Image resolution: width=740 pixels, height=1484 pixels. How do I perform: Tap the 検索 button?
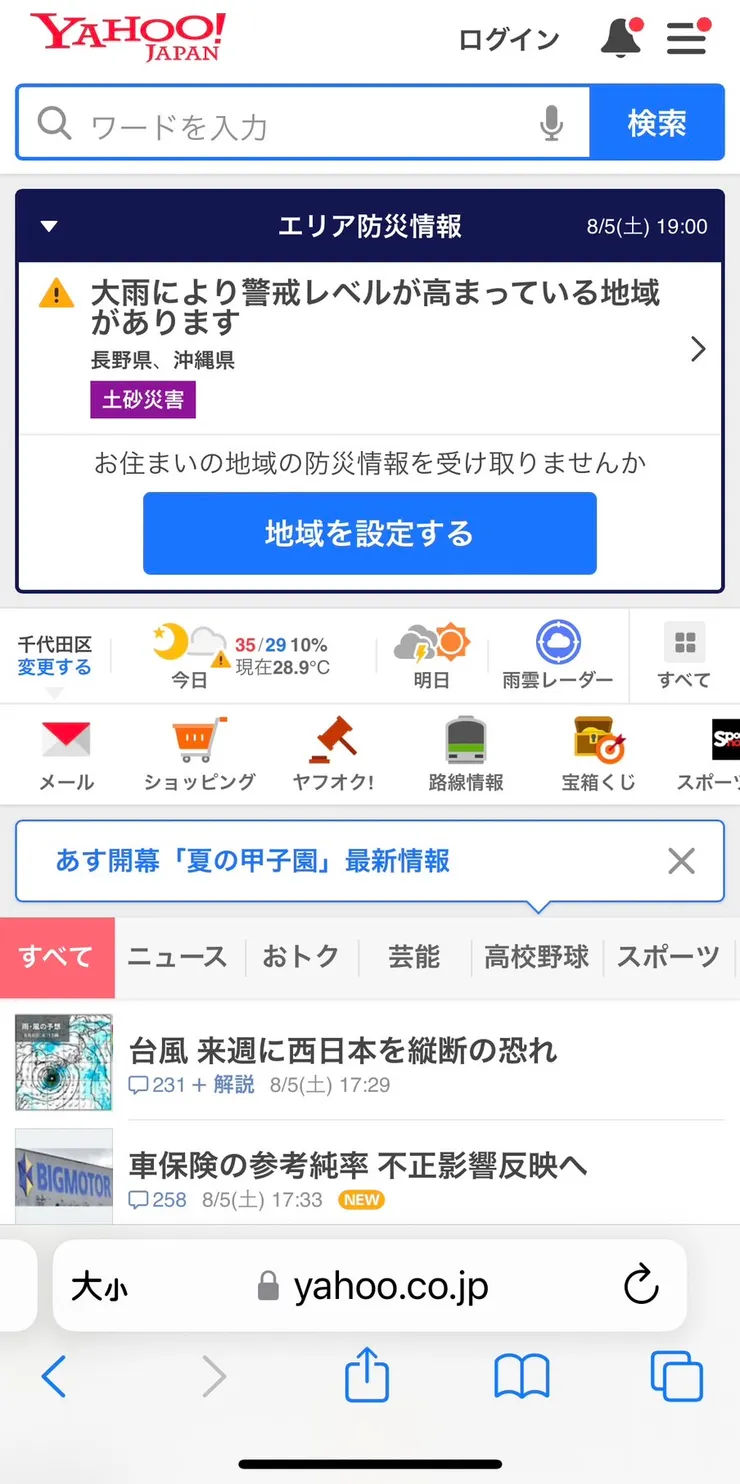coord(657,123)
